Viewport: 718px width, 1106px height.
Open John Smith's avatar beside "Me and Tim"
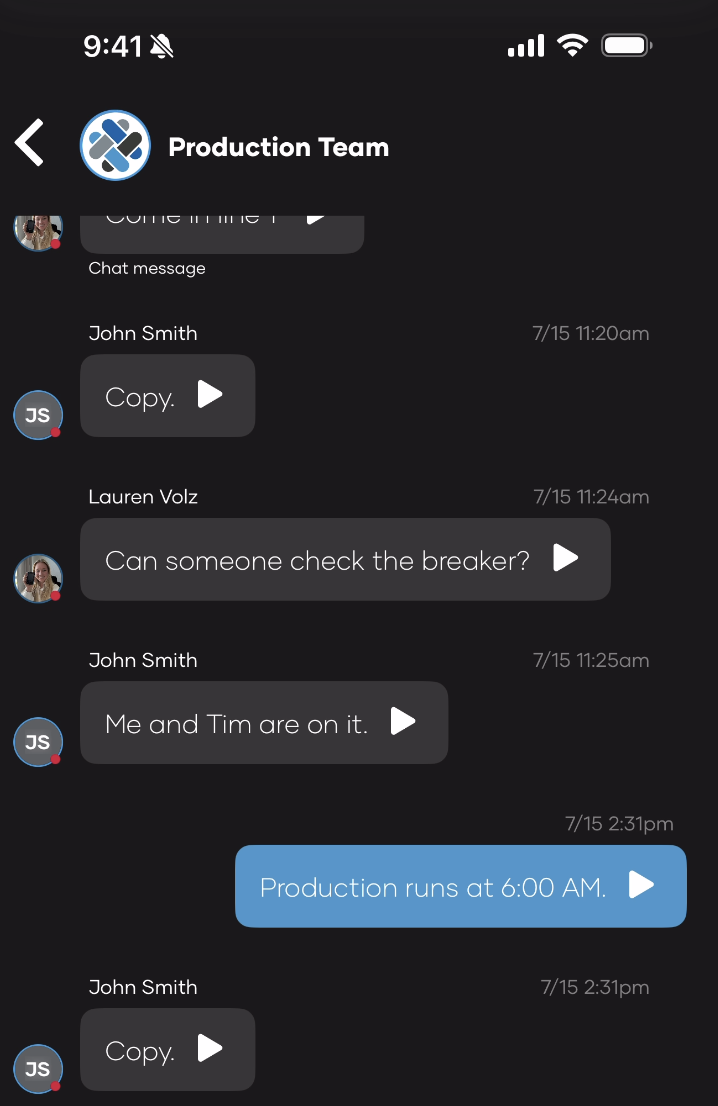tap(38, 742)
